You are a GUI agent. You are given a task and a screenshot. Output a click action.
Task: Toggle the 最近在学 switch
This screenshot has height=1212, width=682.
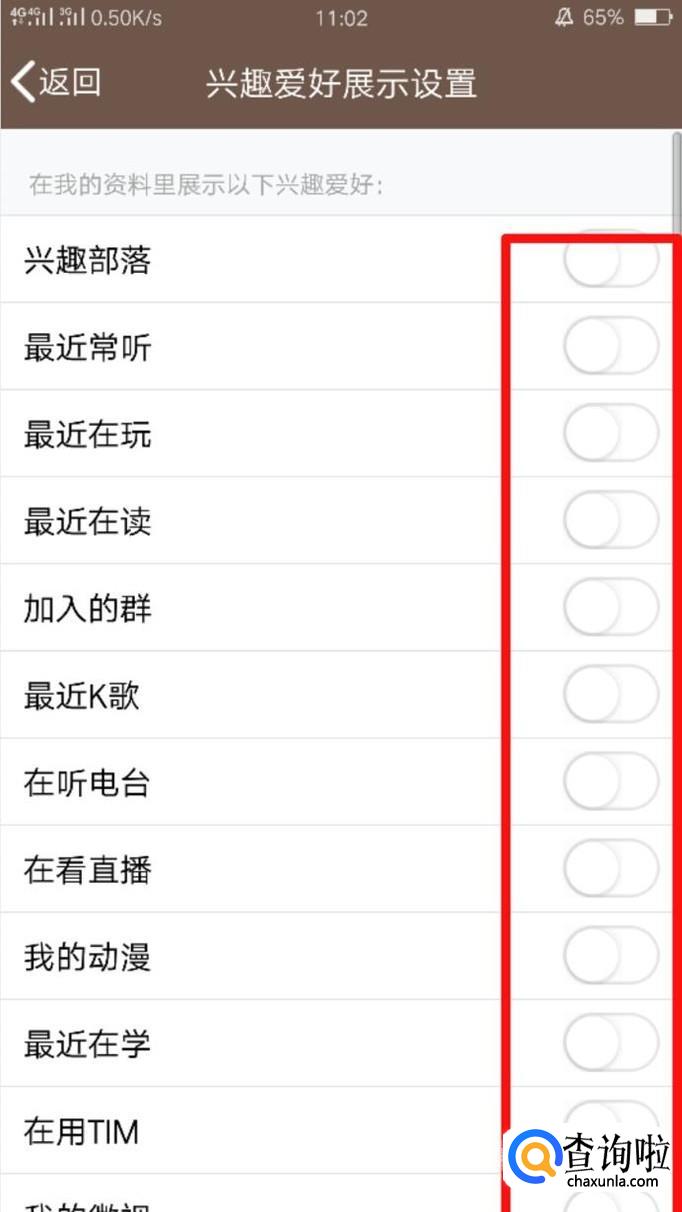611,1044
